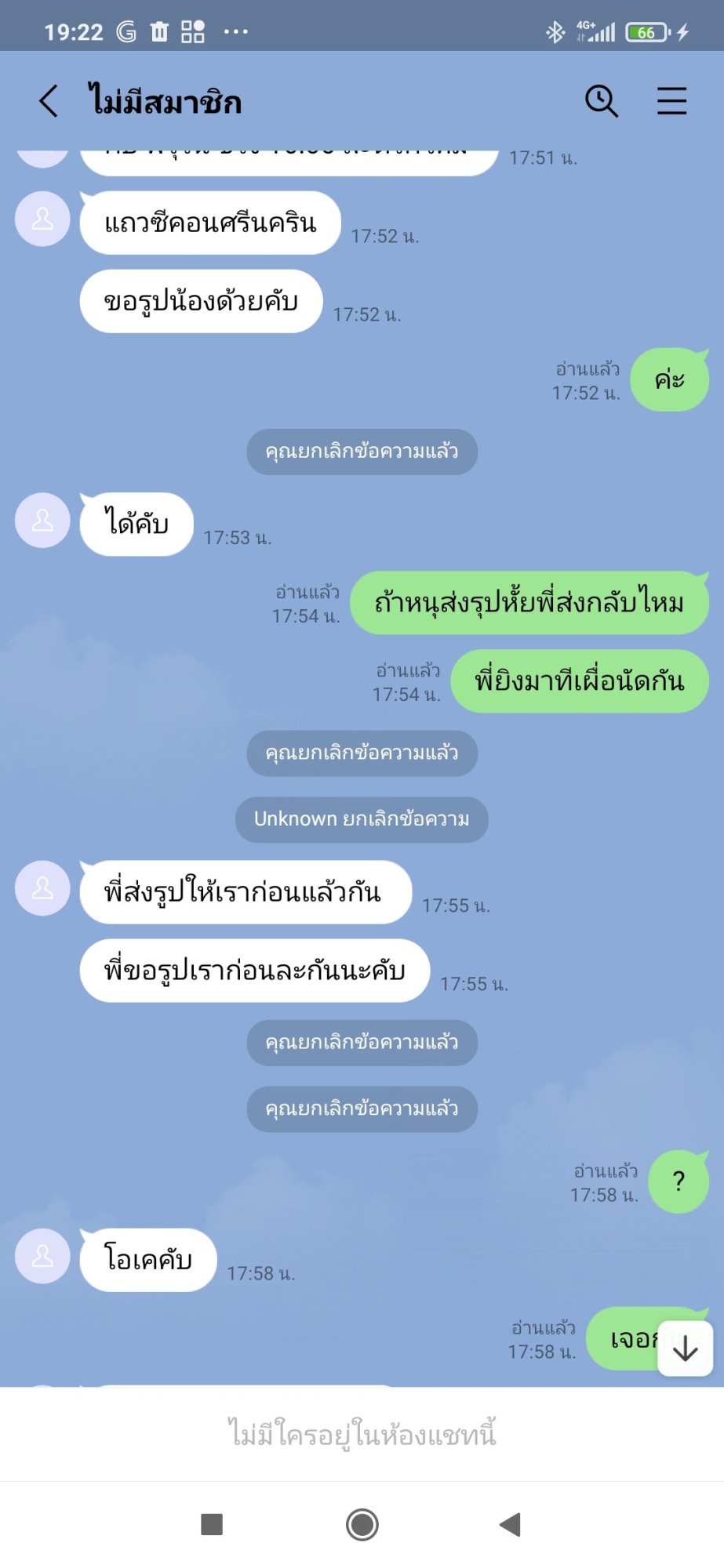Open recent apps with square button
Viewport: 724px width, 1568px height.
212,1524
